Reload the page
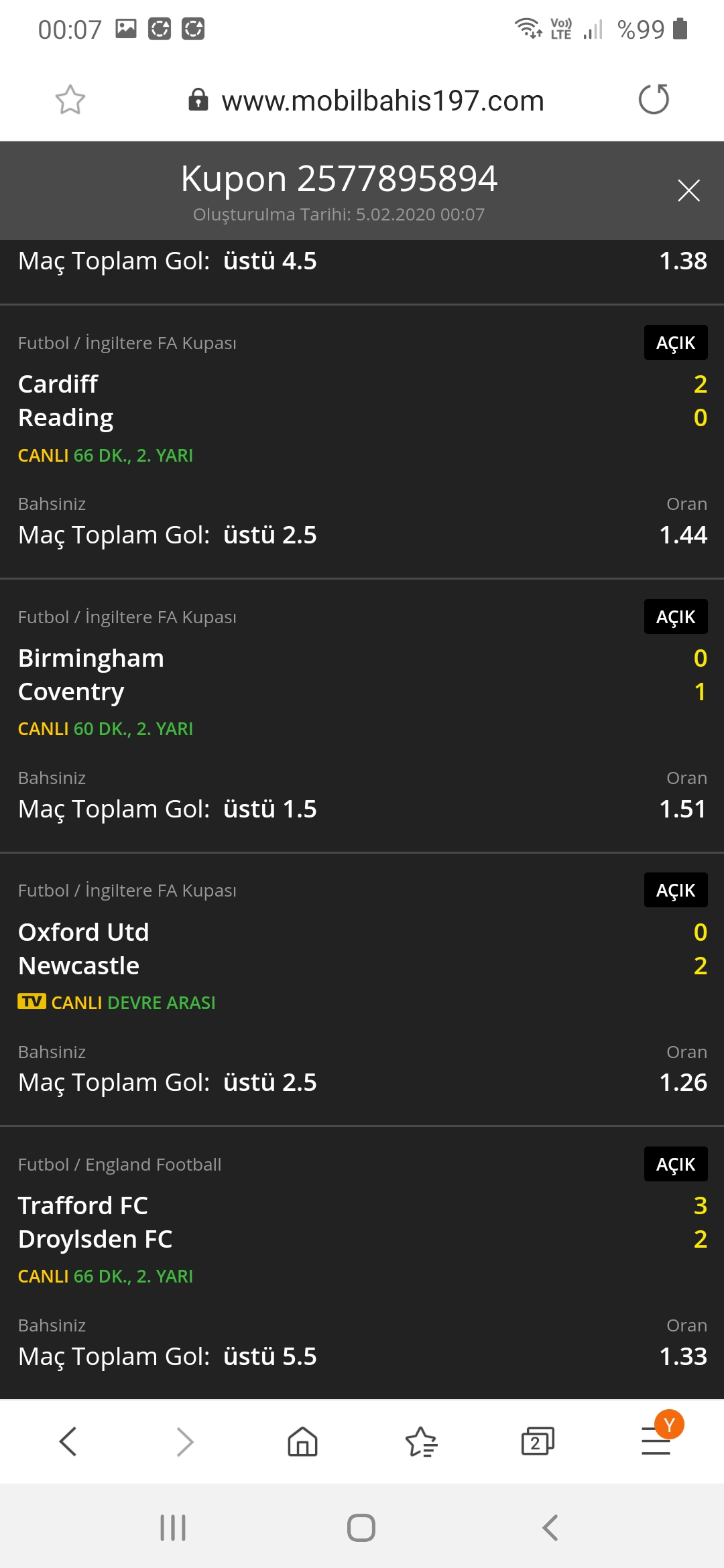This screenshot has width=724, height=1568. [x=654, y=100]
